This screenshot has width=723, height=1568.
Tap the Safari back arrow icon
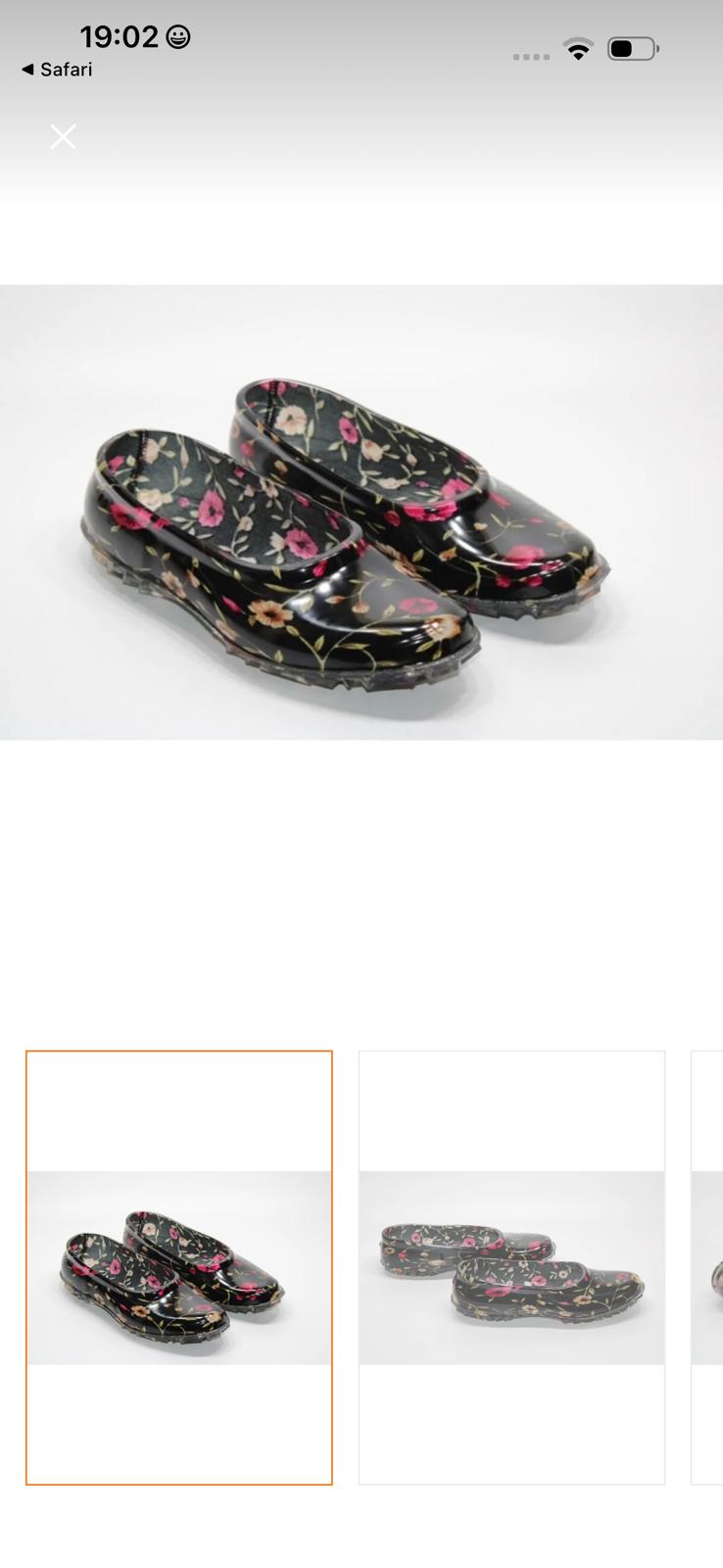(28, 70)
